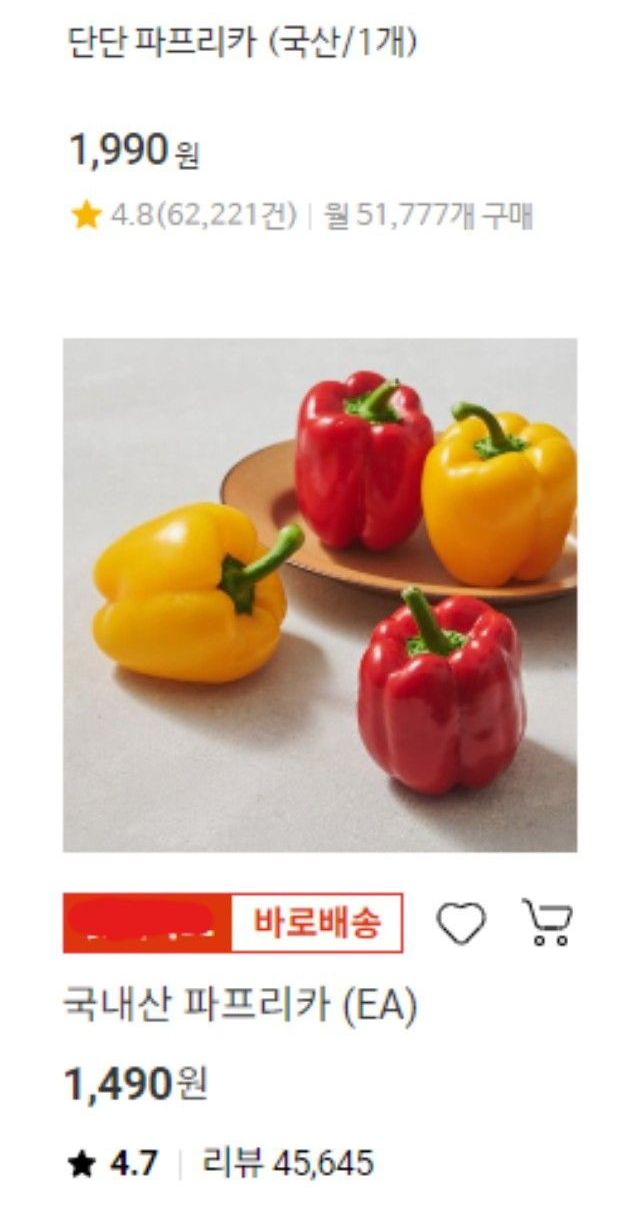
Task: Add 국내산 파프리카 (EA) to the cart
Action: click(547, 922)
